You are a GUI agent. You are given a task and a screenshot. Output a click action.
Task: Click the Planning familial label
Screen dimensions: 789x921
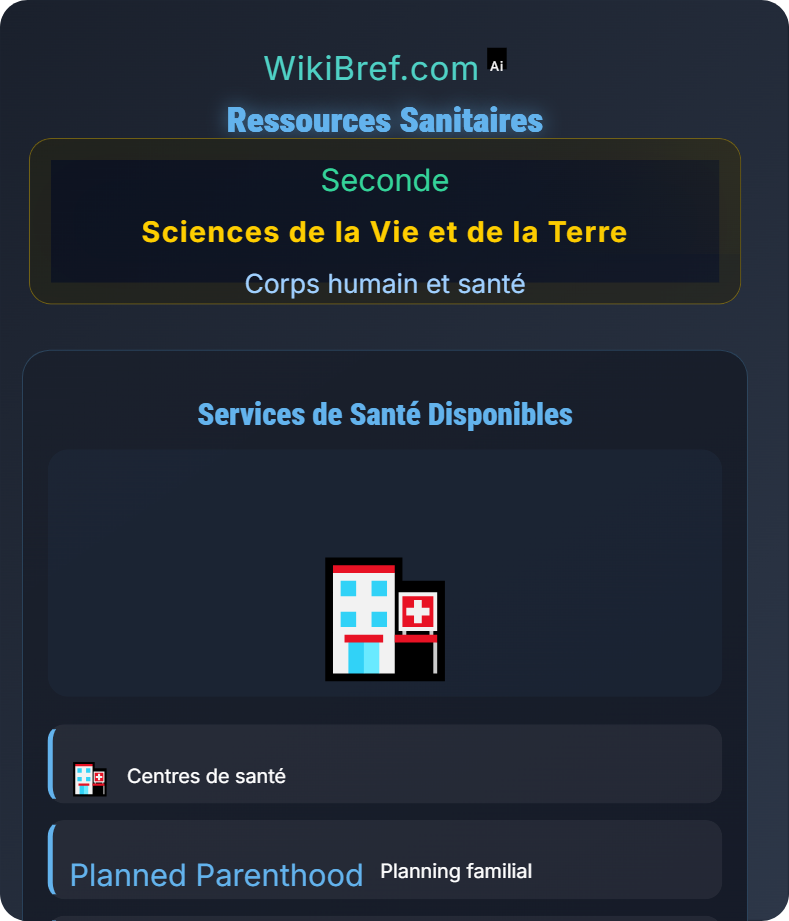[x=455, y=871]
